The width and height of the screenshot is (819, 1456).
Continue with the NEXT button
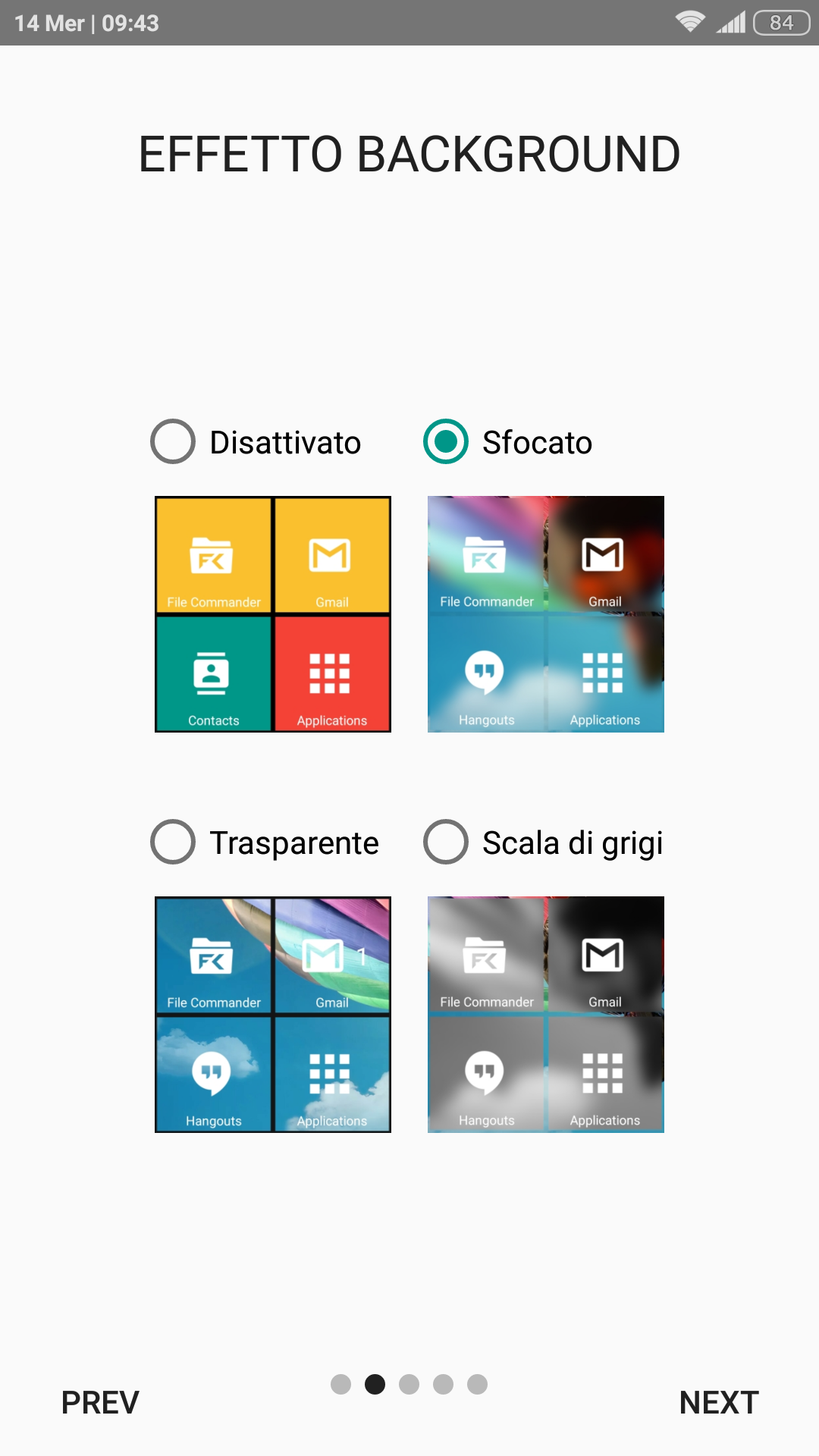click(x=719, y=1402)
